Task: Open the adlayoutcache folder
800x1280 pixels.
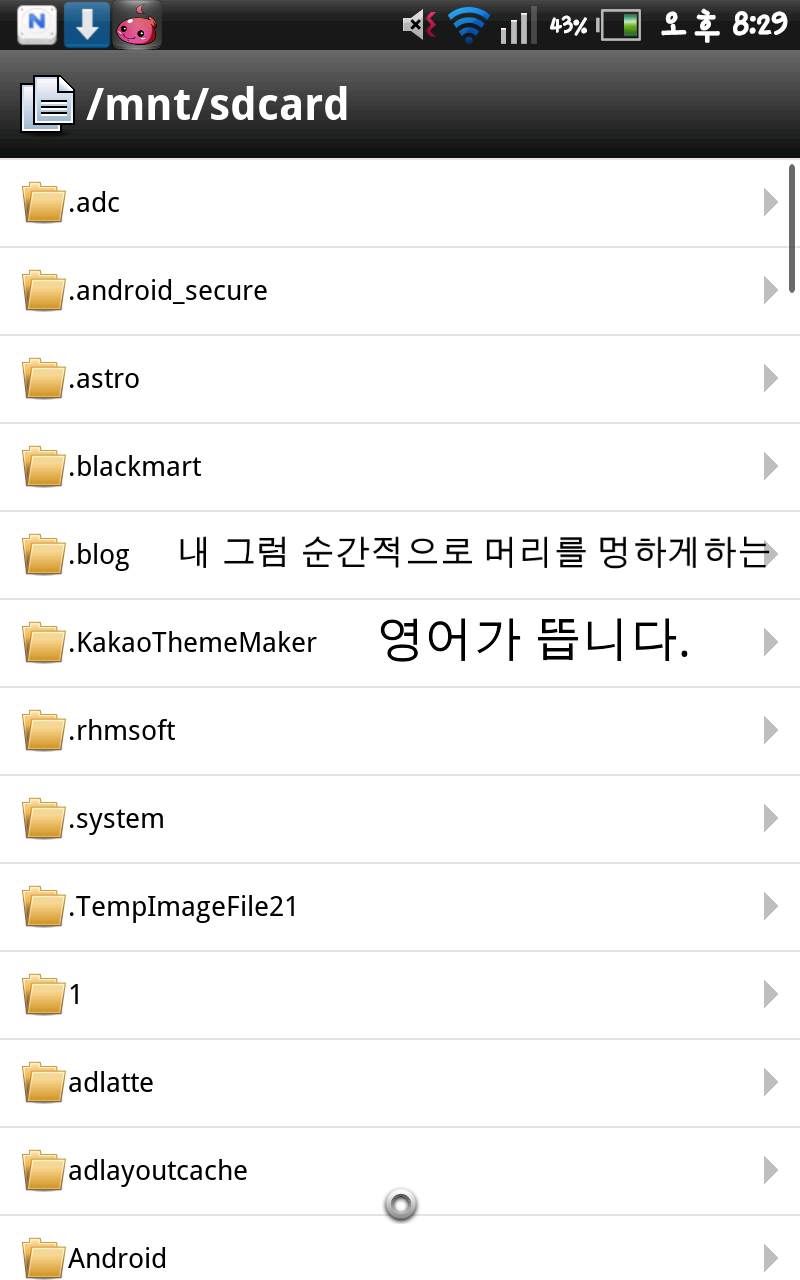Action: coord(400,1171)
